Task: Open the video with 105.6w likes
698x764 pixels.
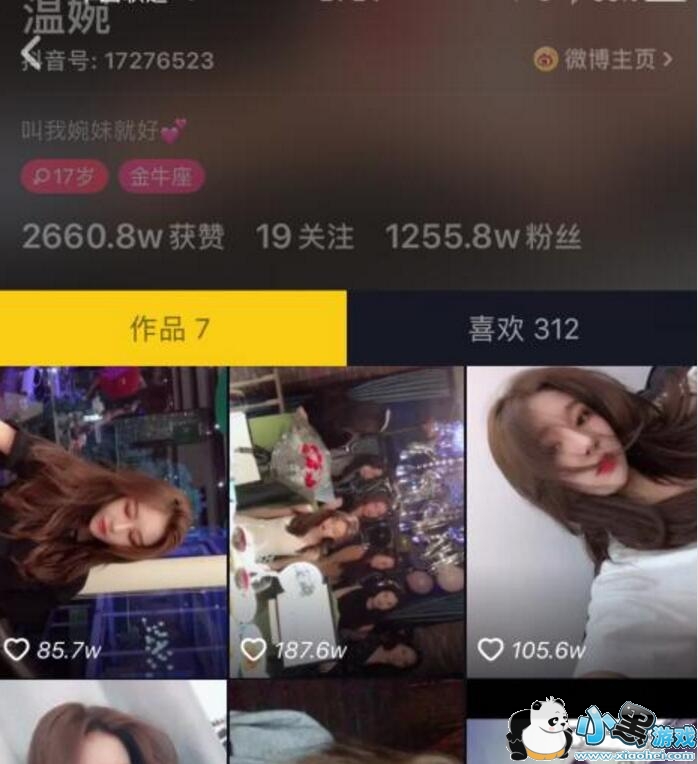Action: [582, 521]
